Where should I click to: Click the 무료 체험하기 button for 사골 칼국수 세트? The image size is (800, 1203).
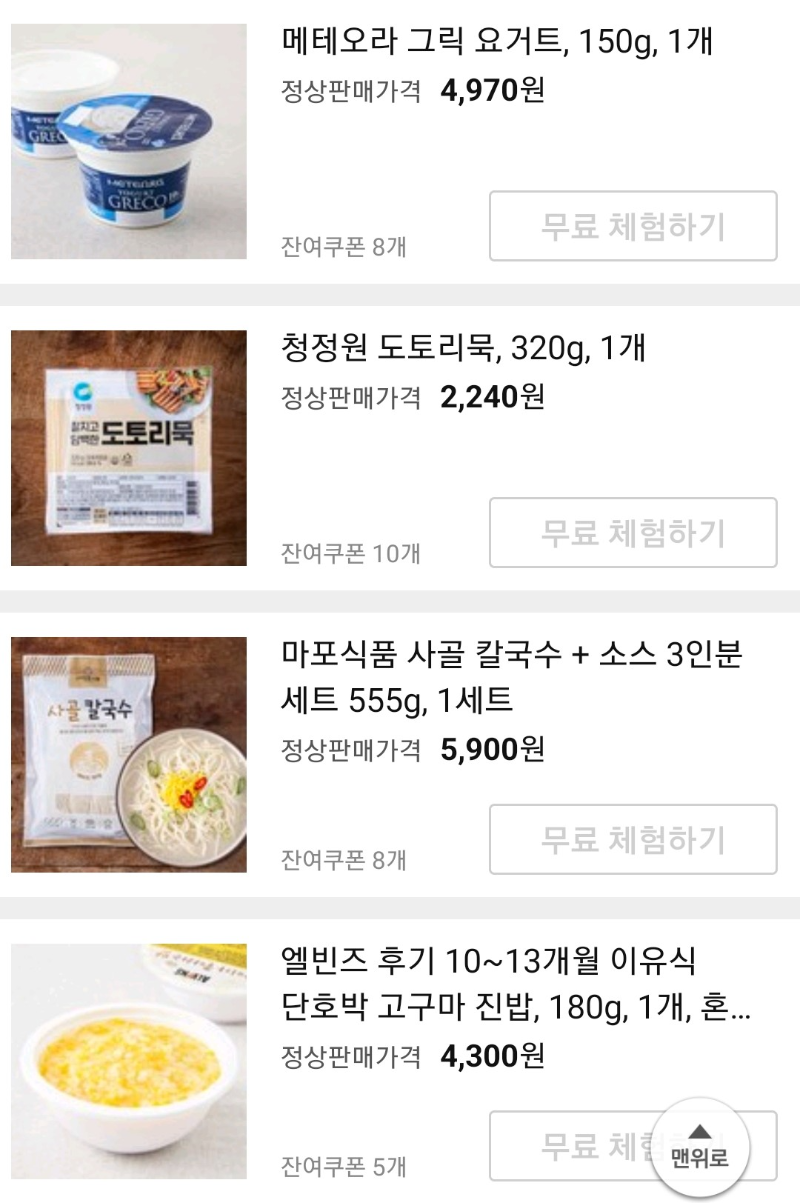pyautogui.click(x=631, y=838)
